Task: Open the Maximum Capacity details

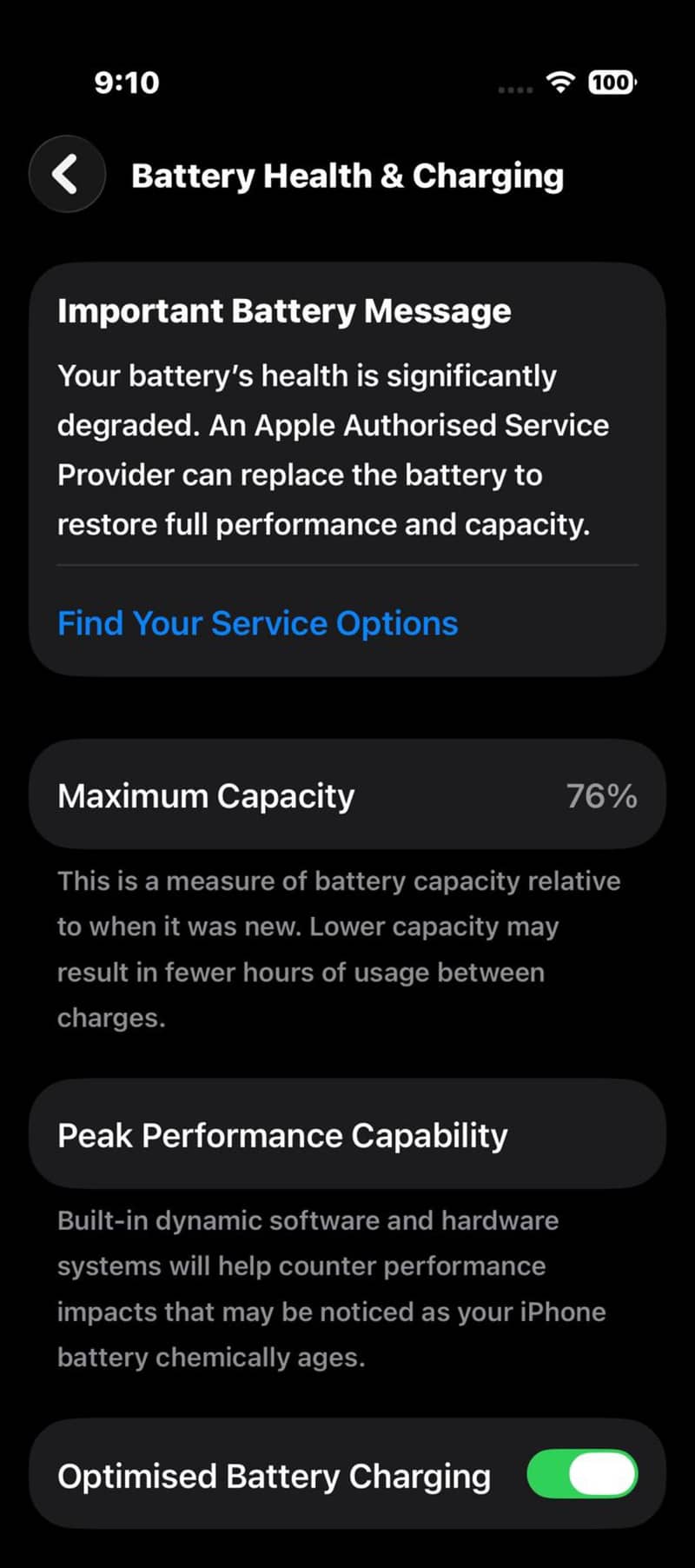Action: [x=347, y=794]
